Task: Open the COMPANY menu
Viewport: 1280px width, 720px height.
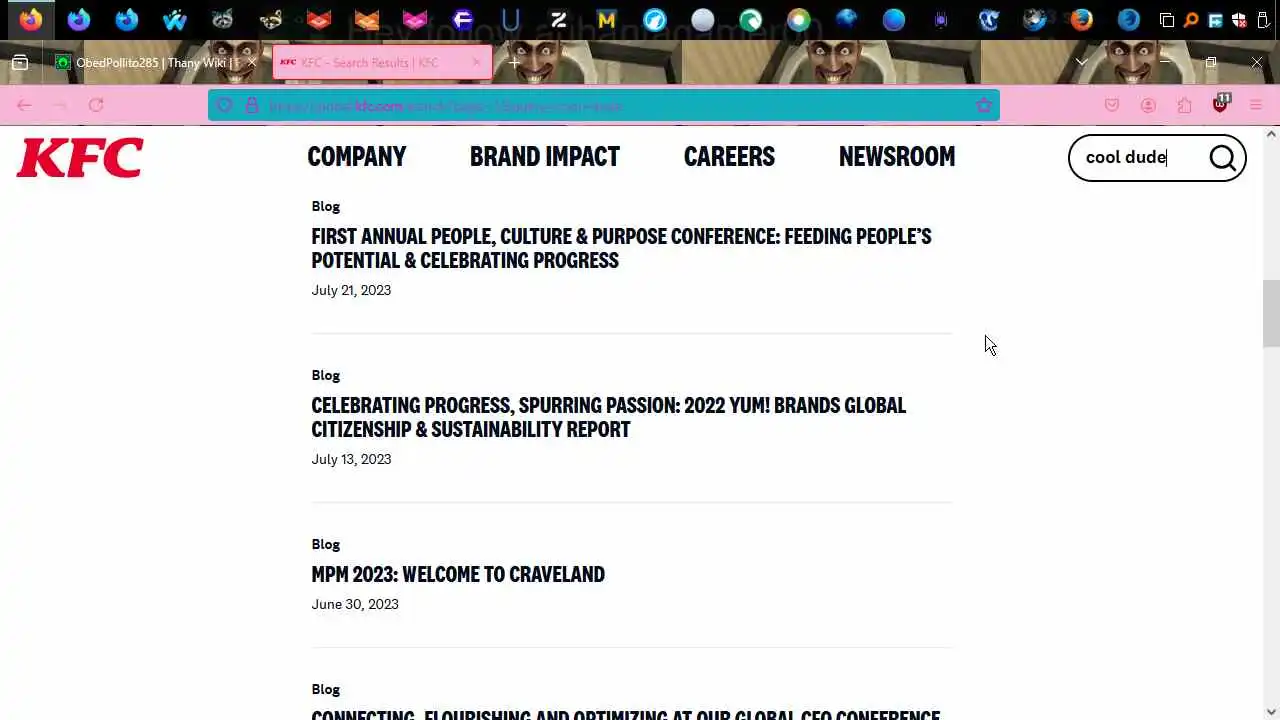Action: [356, 157]
